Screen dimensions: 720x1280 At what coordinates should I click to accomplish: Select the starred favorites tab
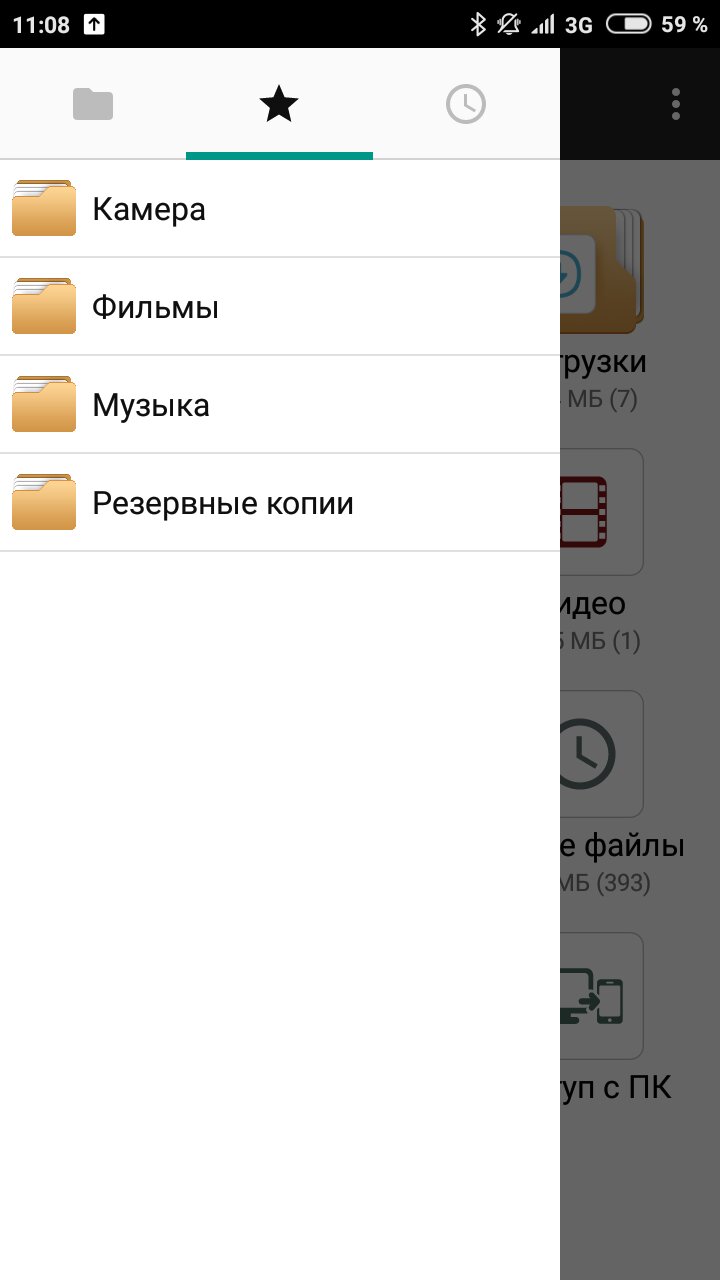click(279, 104)
